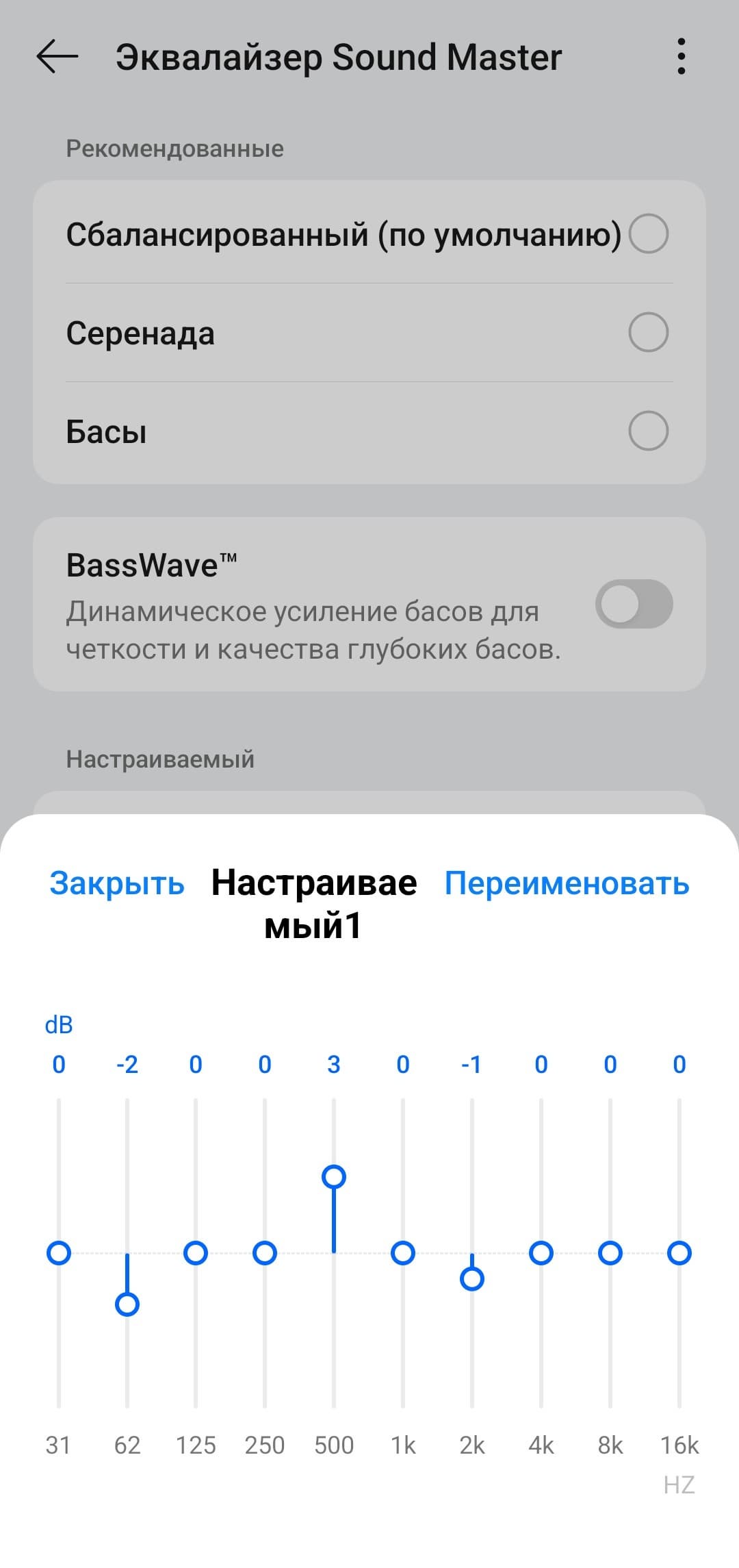Tap the 1k slider handle
This screenshot has height=1568, width=739.
tap(403, 1253)
